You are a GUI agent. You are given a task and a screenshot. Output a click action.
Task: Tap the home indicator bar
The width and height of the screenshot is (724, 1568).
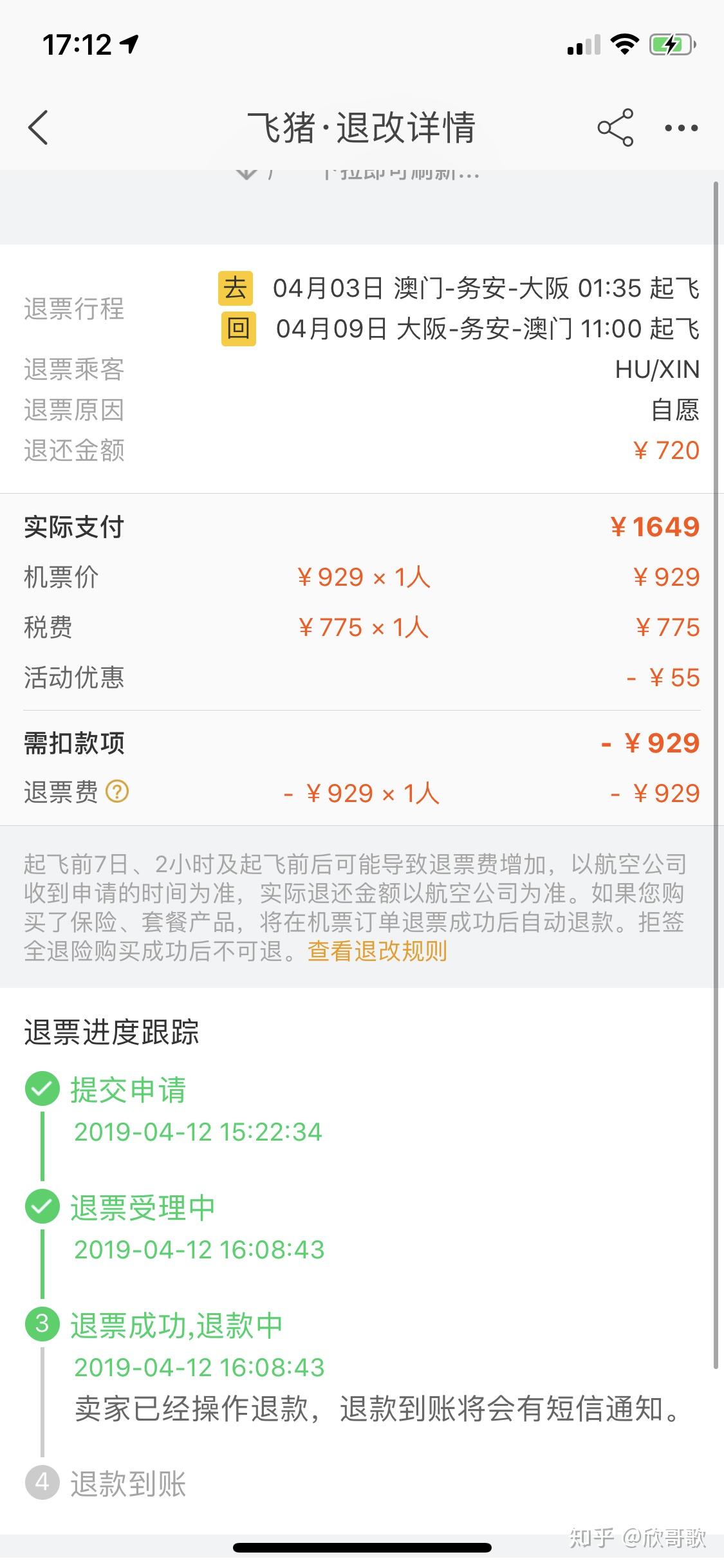click(x=362, y=1549)
